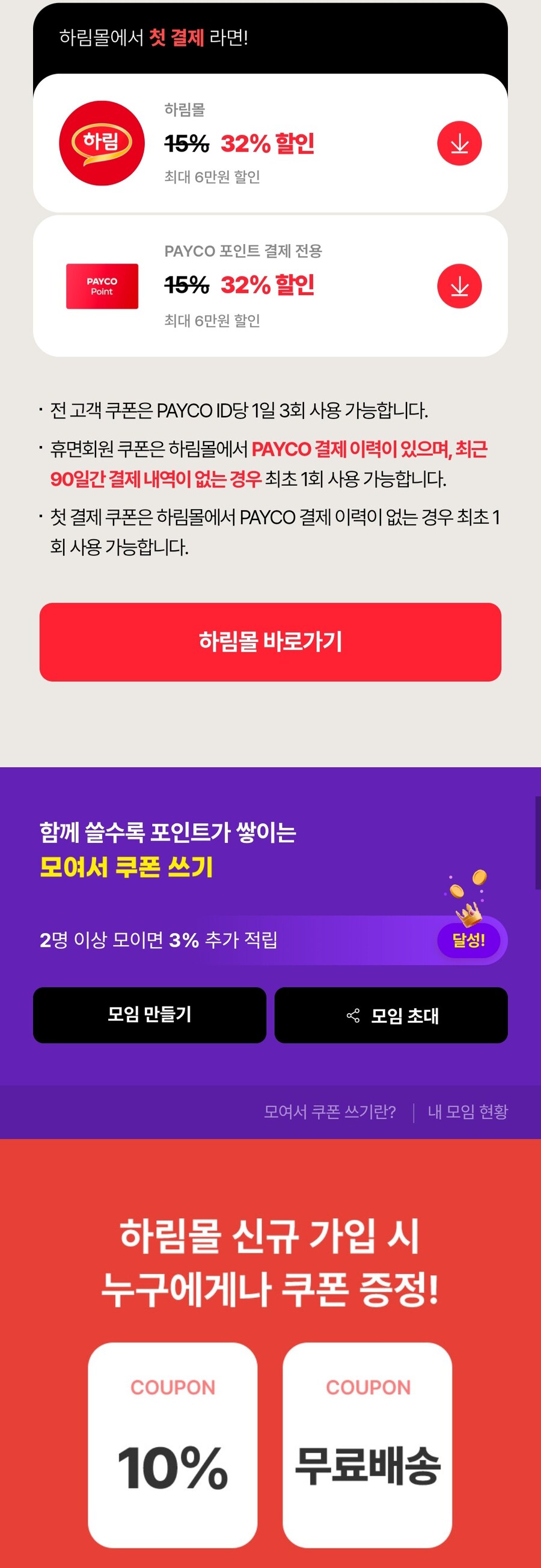The height and width of the screenshot is (1568, 541).
Task: View 내 모임 현황
Action: 468,1110
